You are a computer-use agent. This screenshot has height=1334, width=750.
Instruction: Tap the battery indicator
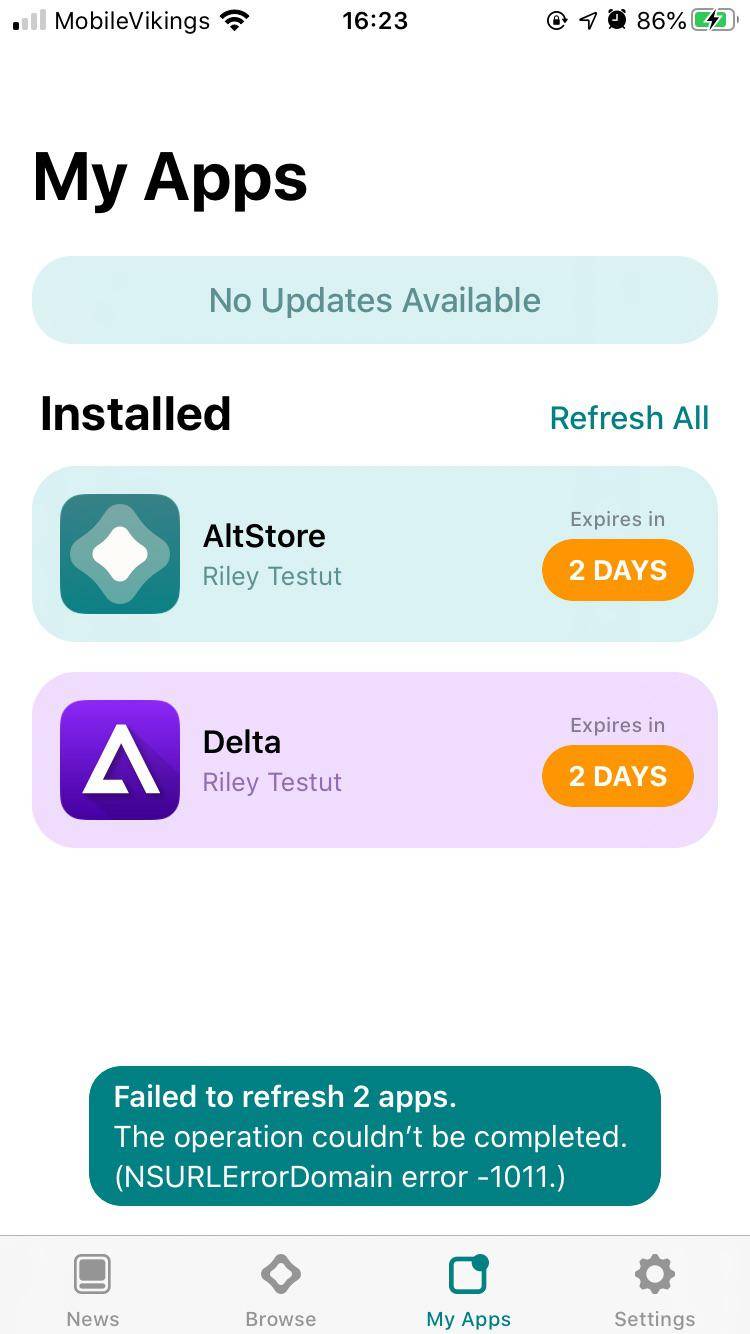pyautogui.click(x=711, y=19)
